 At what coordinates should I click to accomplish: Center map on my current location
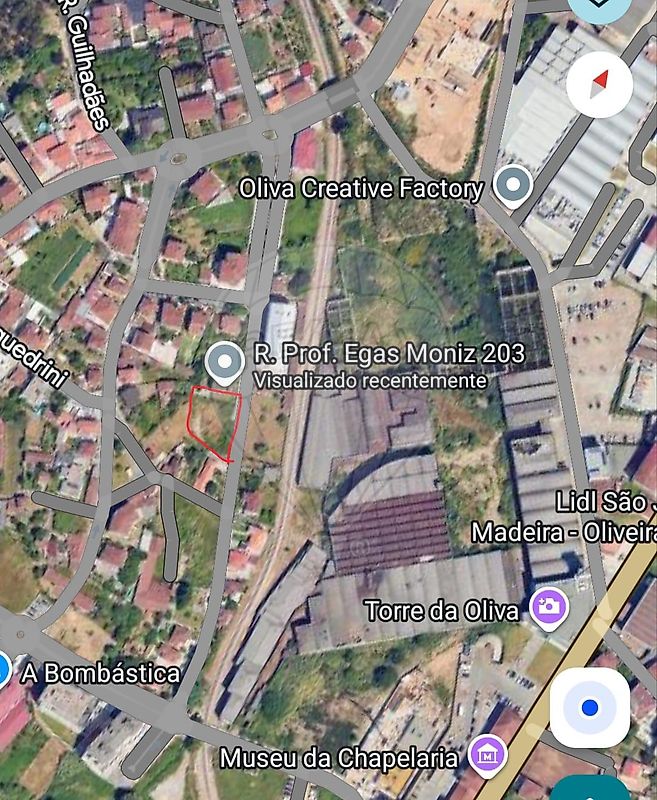coord(589,708)
